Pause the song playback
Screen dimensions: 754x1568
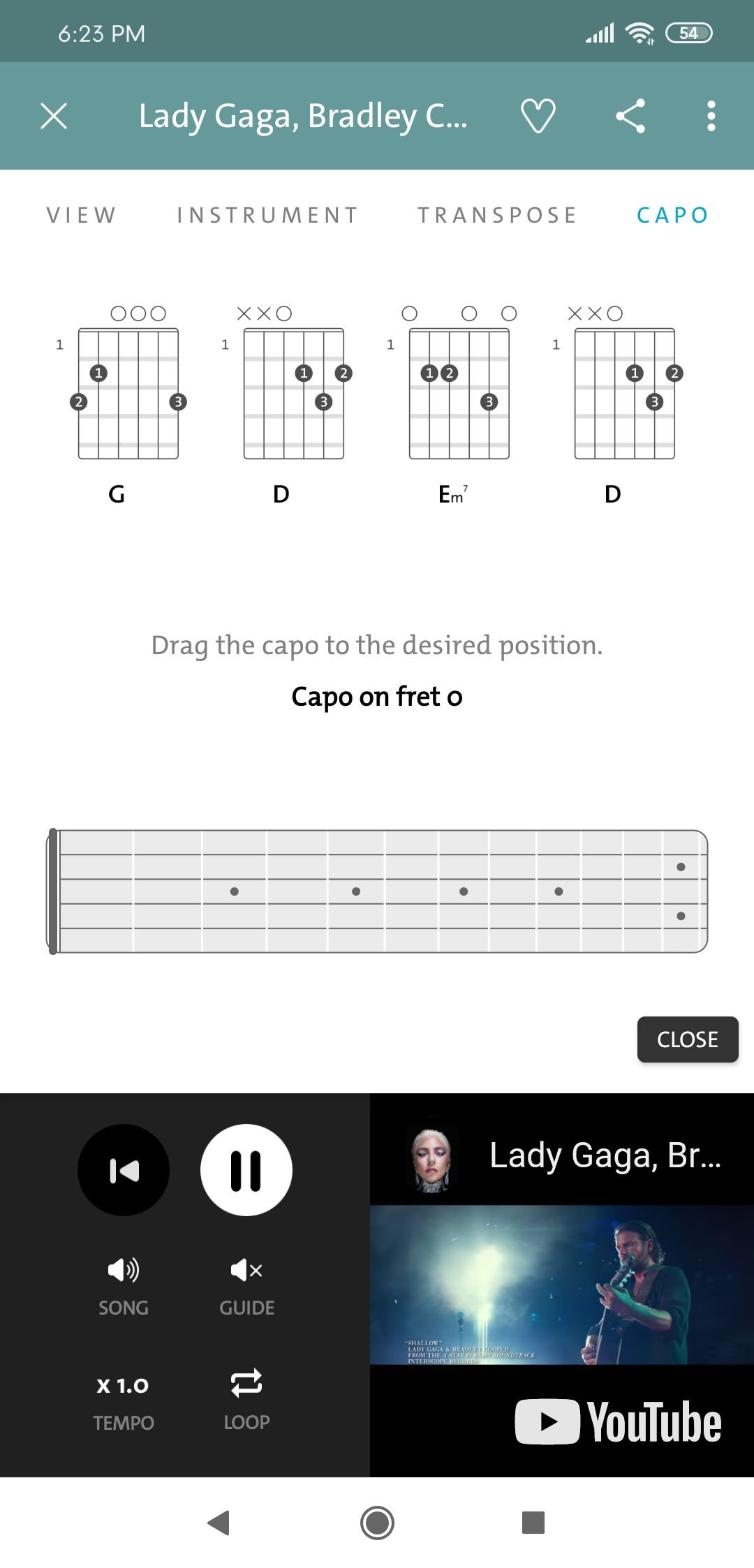coord(246,1170)
